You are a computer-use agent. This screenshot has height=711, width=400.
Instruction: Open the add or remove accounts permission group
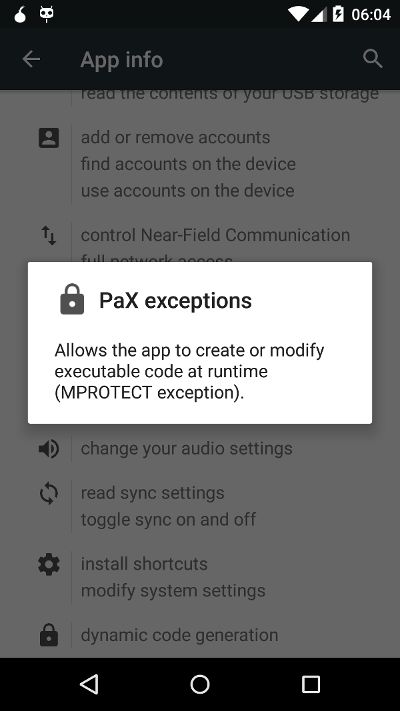176,137
